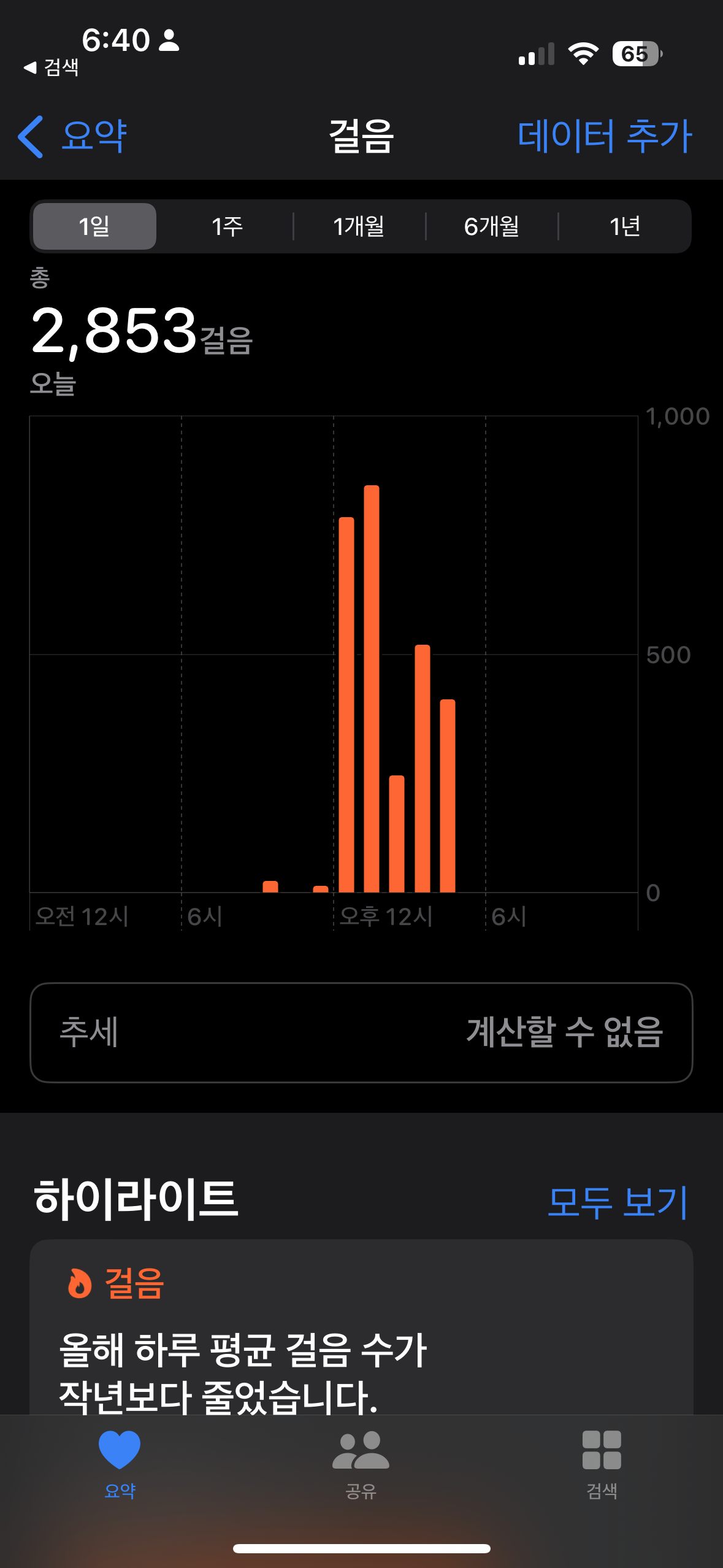
Task: Switch to the 1년 view
Action: pyautogui.click(x=624, y=226)
